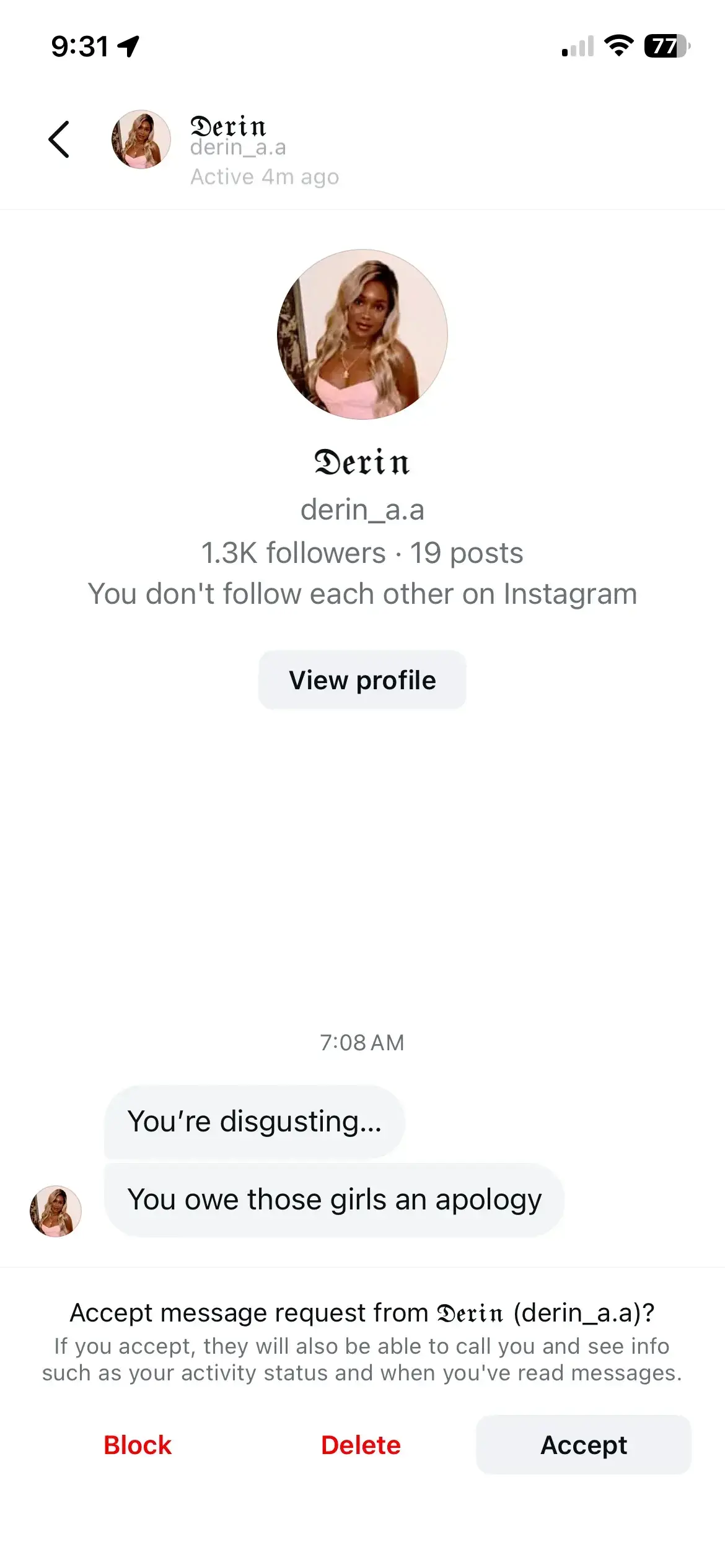Open Derin's profile picture in the header

tap(141, 139)
